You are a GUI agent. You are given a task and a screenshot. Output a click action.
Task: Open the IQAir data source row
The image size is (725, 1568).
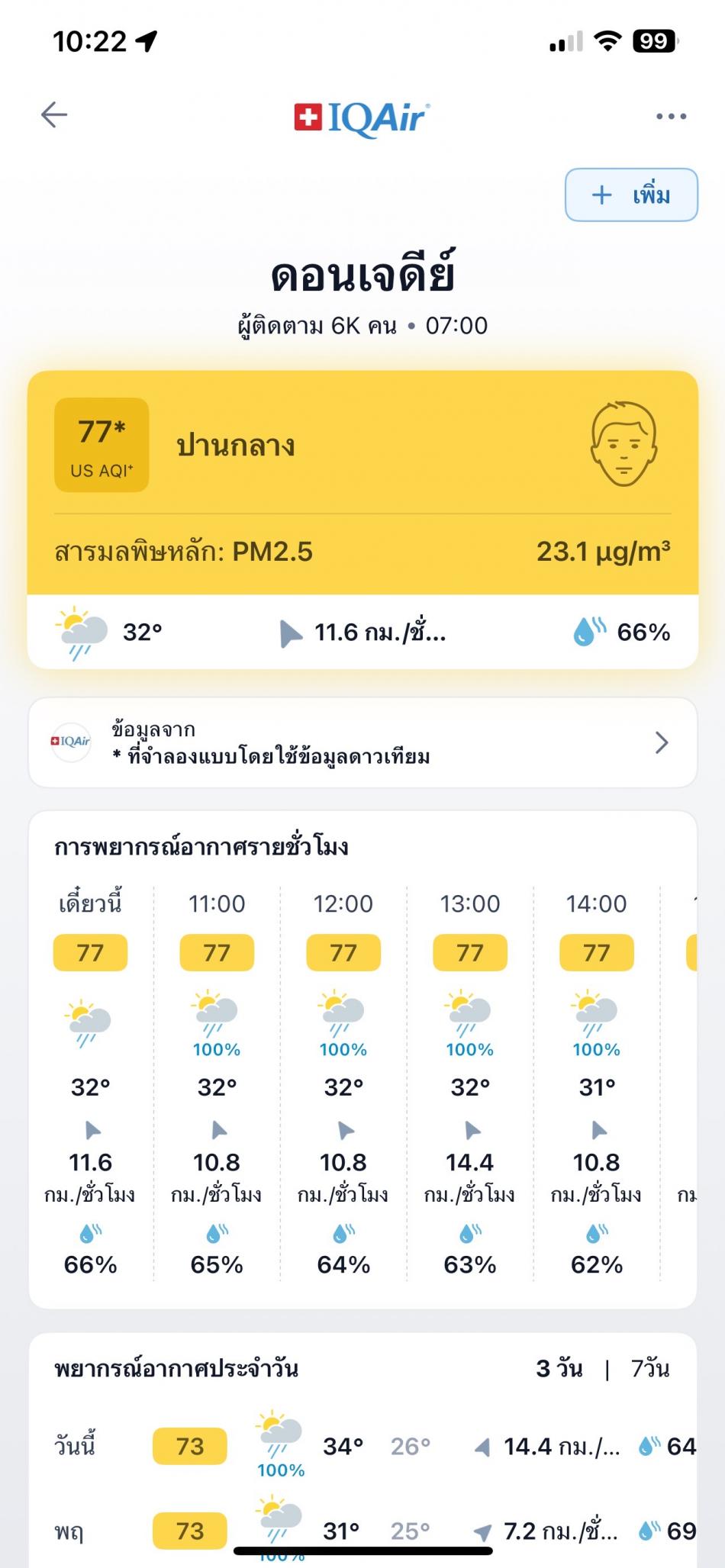pos(362,742)
